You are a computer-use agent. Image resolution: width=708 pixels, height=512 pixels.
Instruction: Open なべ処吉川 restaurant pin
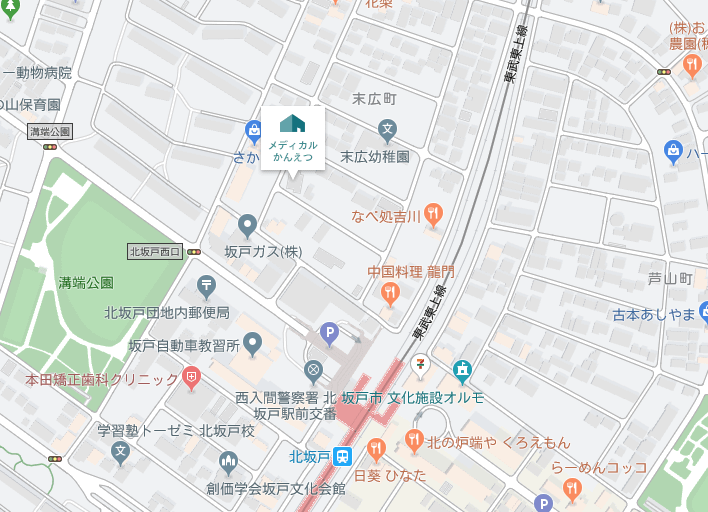pos(433,213)
